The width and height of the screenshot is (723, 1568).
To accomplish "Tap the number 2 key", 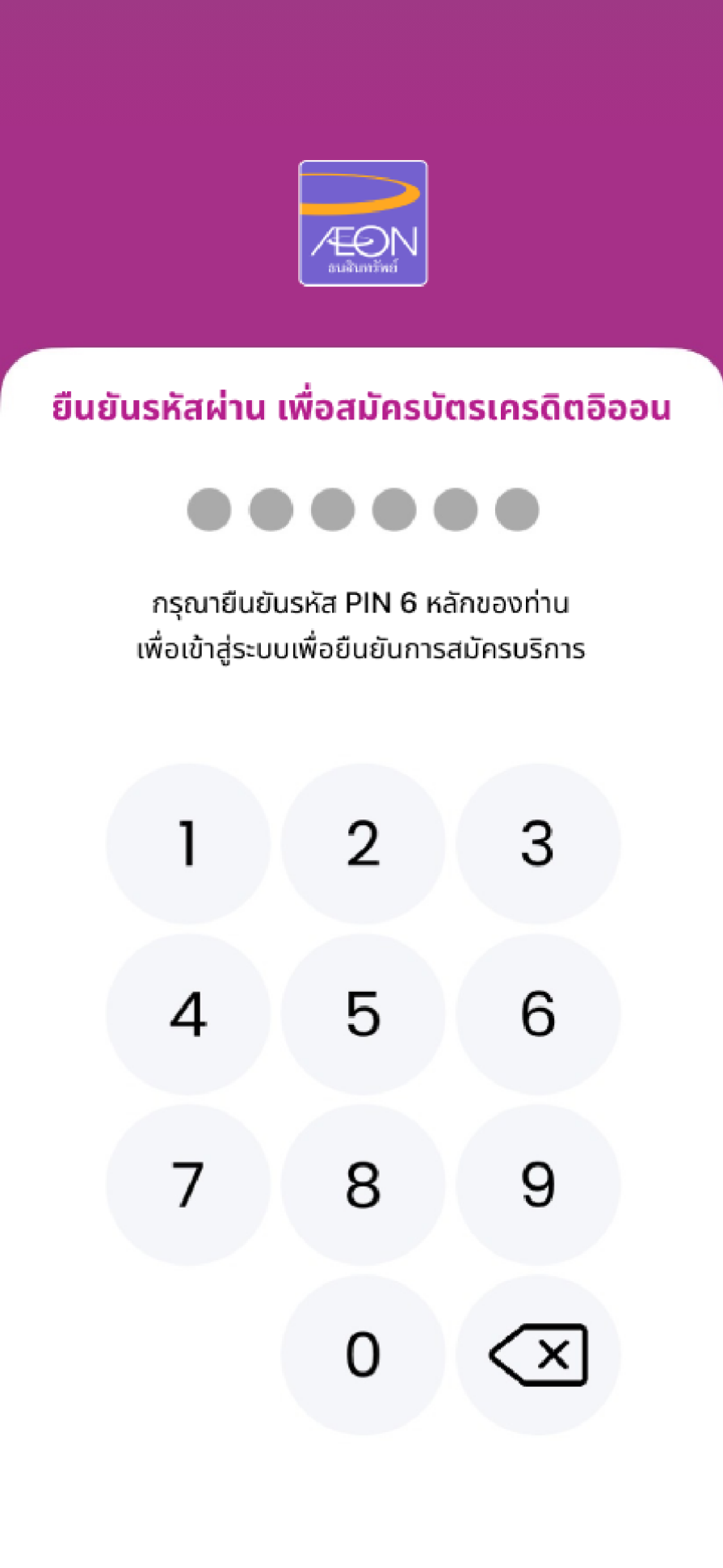I will [363, 844].
